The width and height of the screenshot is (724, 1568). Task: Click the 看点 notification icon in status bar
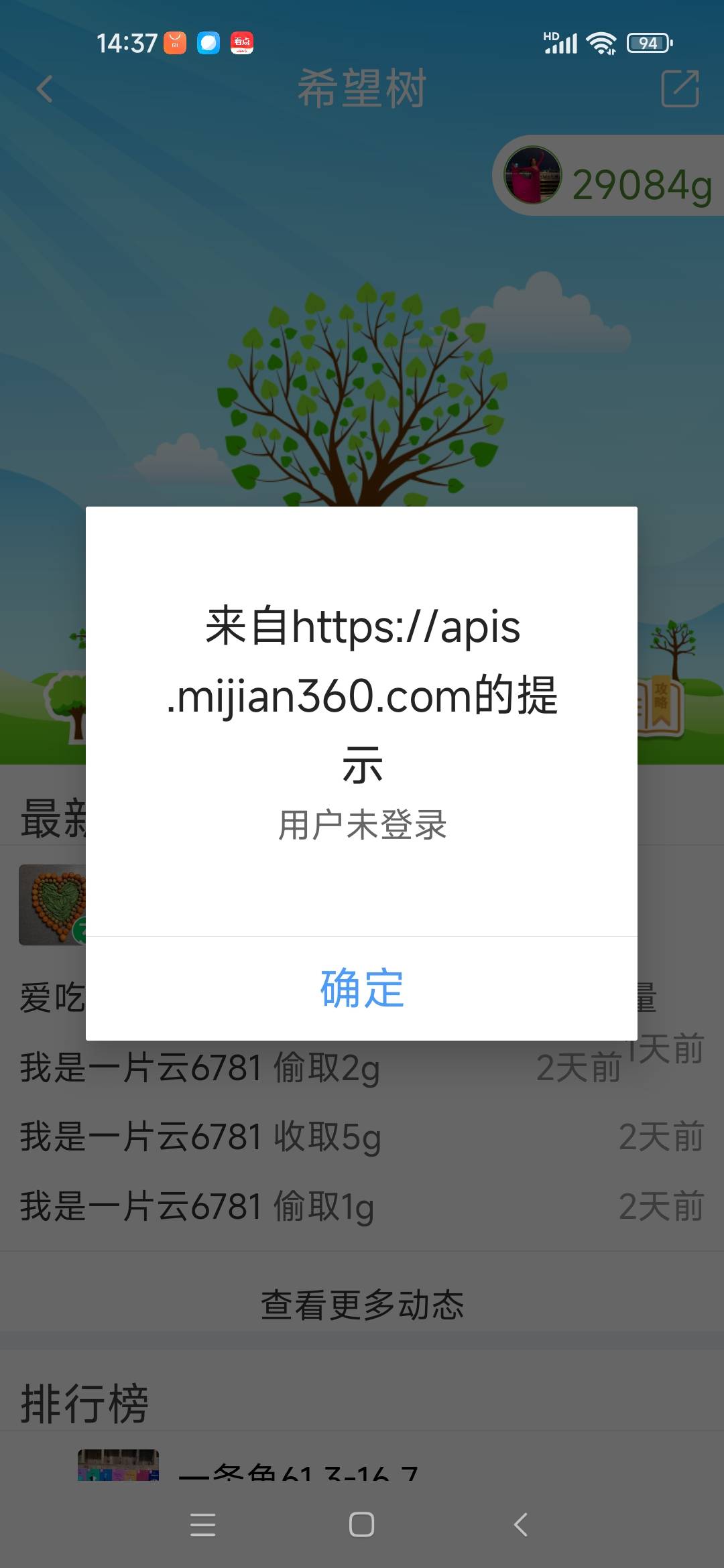(x=241, y=44)
